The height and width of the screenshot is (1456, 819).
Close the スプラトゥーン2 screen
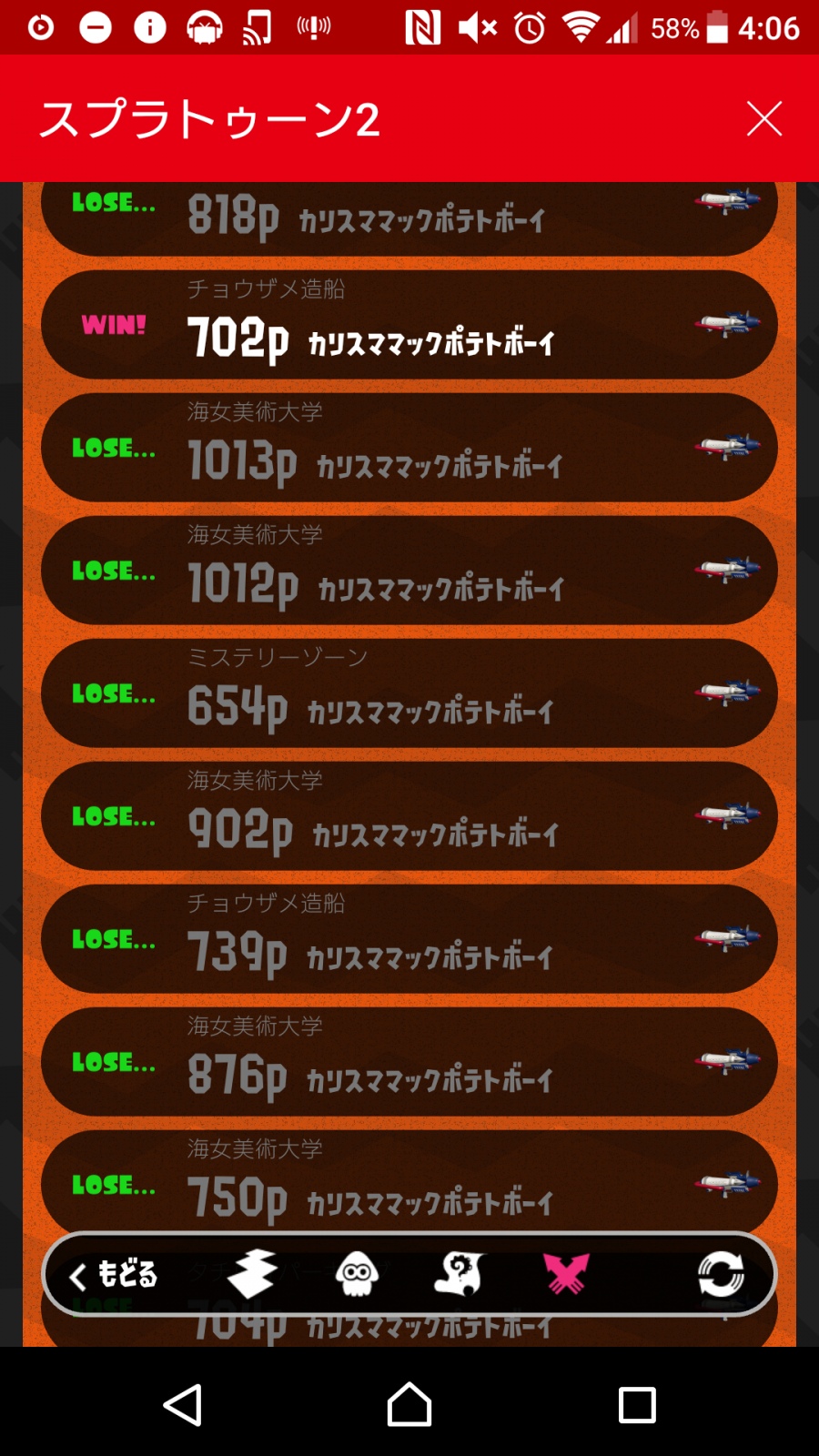pyautogui.click(x=763, y=119)
